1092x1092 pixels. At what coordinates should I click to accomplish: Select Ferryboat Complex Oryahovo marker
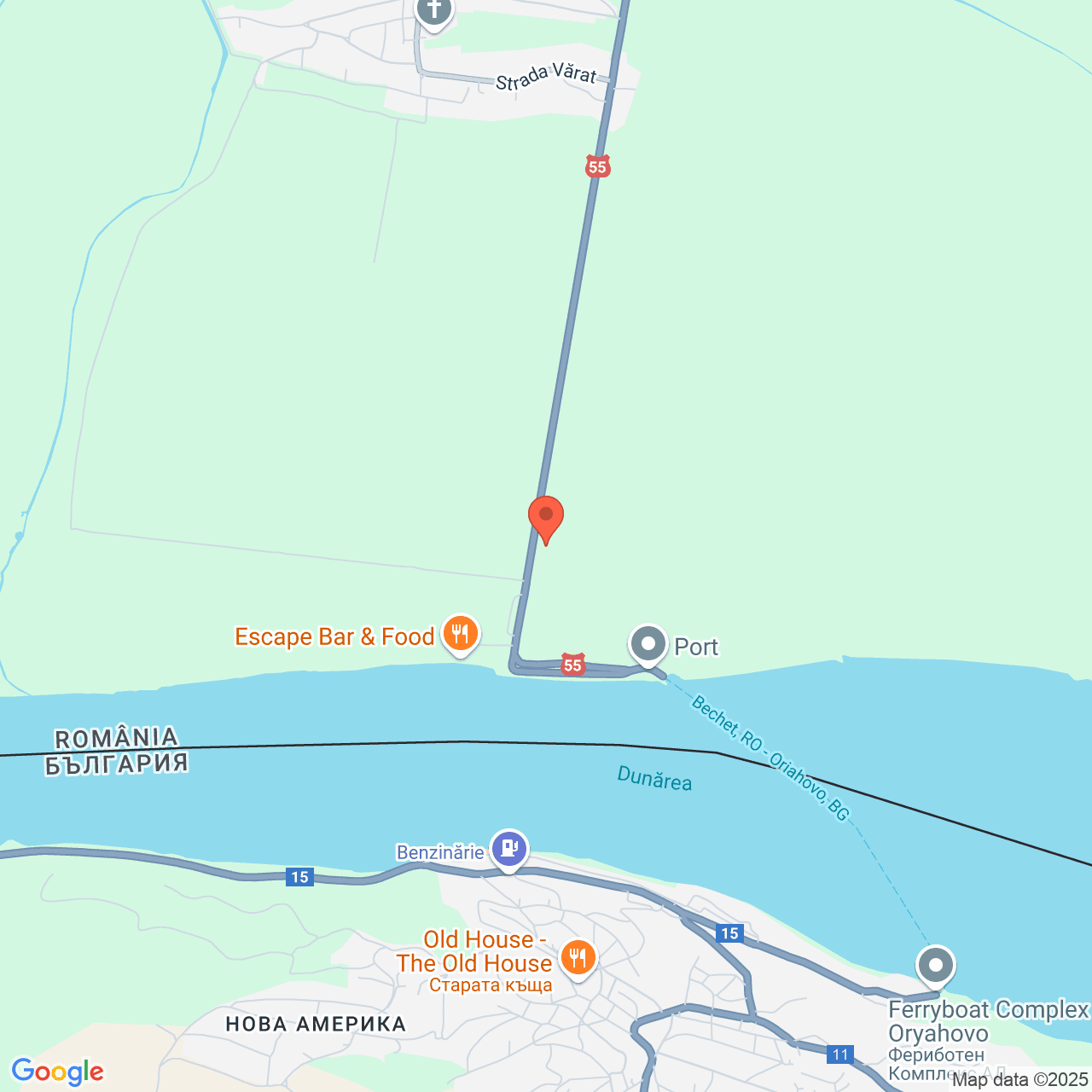(936, 967)
